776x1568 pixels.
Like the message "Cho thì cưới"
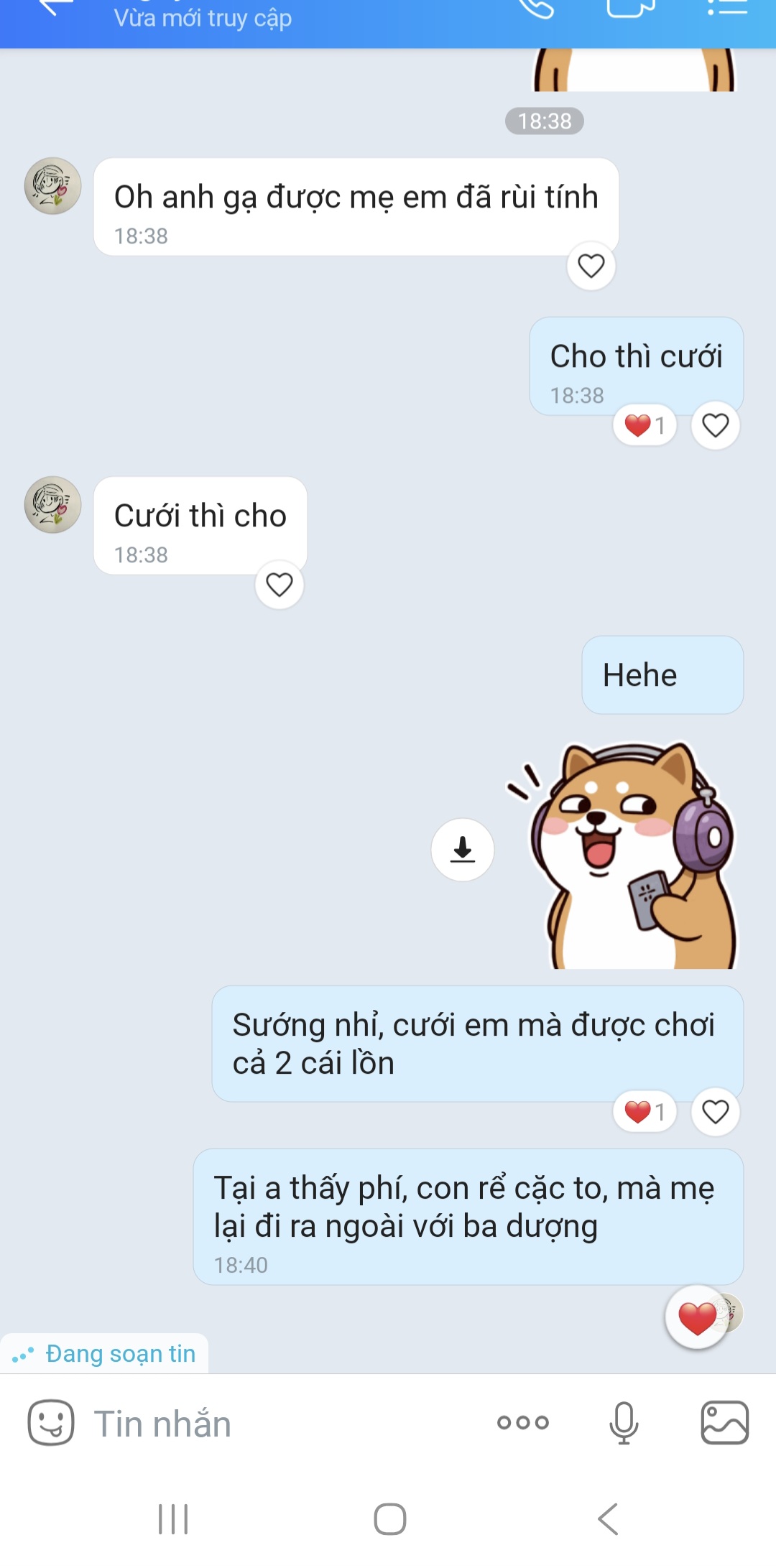pos(715,425)
